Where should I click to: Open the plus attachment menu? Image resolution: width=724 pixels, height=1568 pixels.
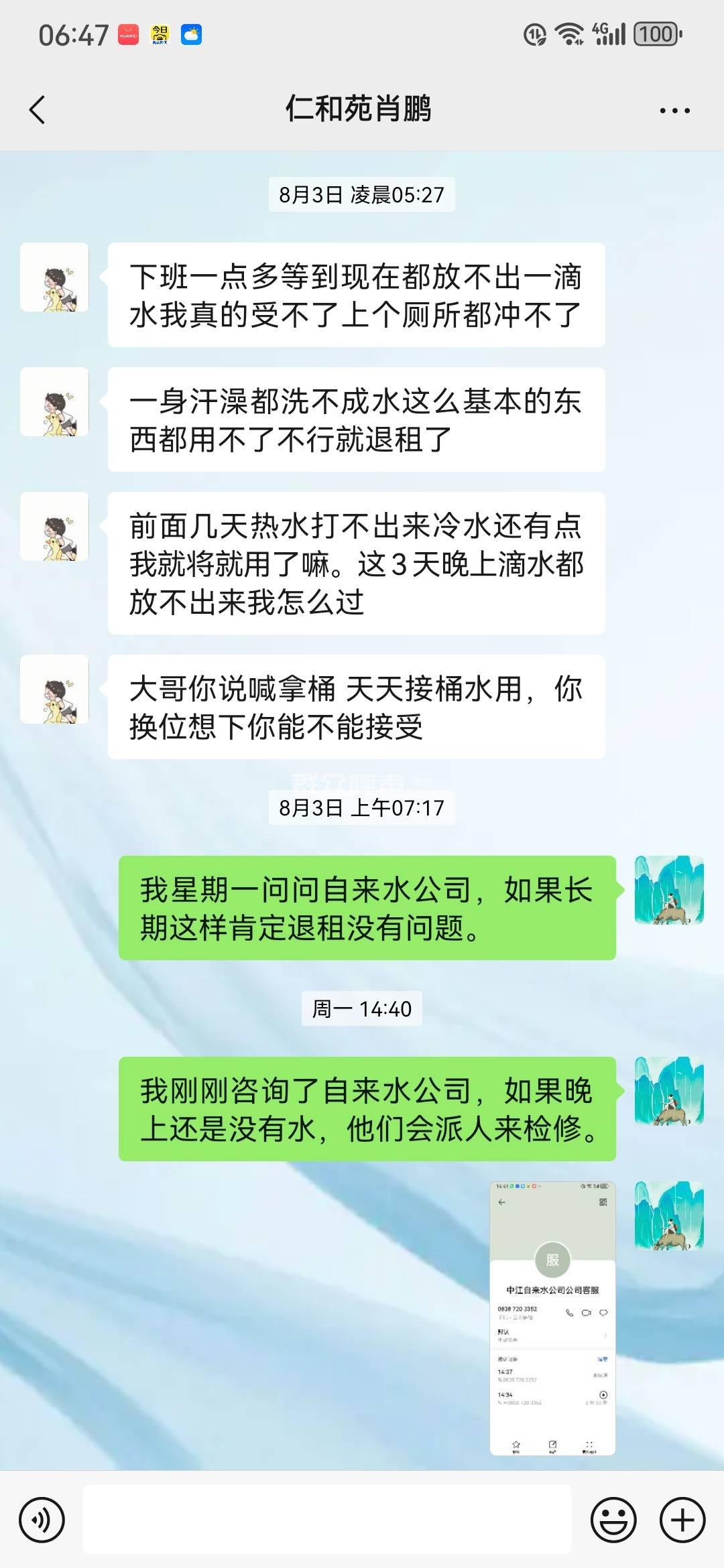[682, 1520]
